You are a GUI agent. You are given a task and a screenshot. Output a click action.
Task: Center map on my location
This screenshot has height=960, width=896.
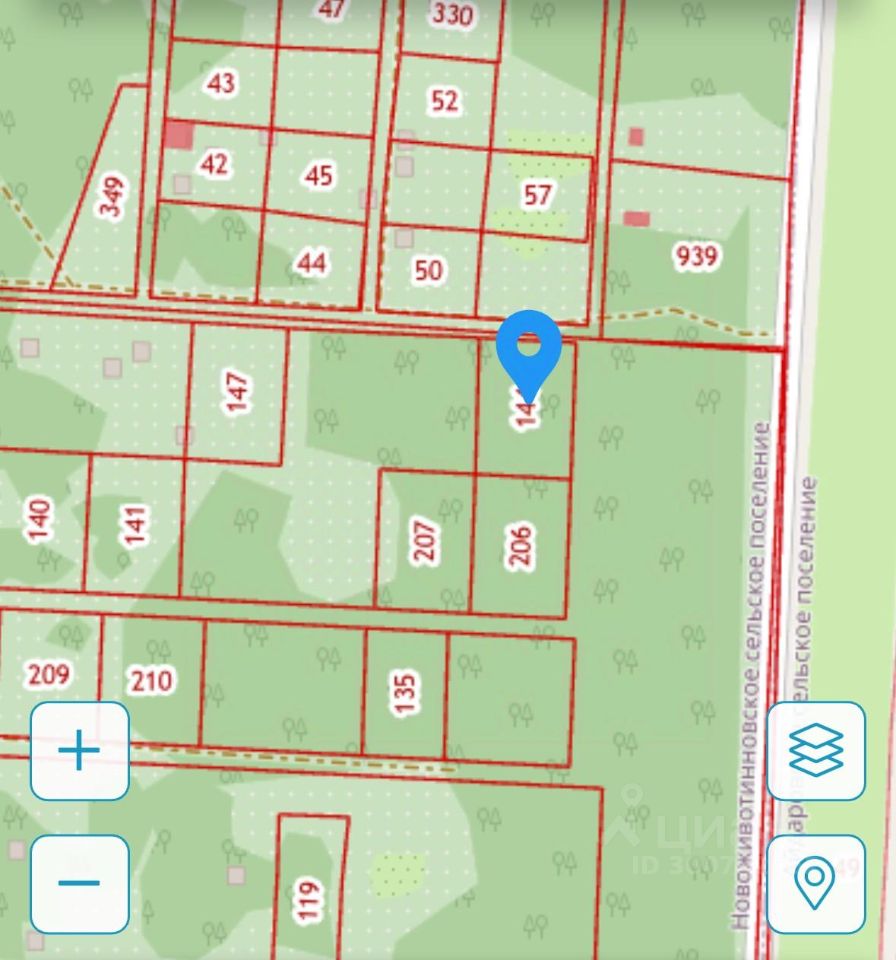click(816, 884)
